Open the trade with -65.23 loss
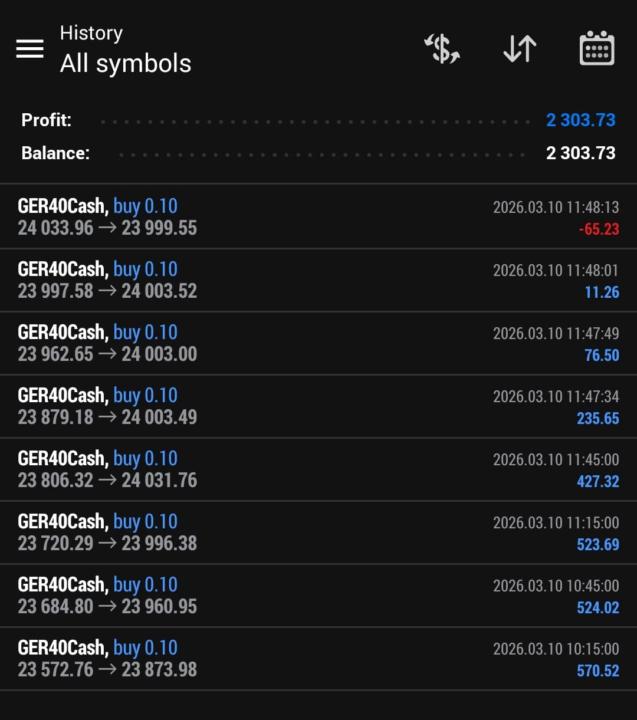This screenshot has width=637, height=720. pos(318,217)
